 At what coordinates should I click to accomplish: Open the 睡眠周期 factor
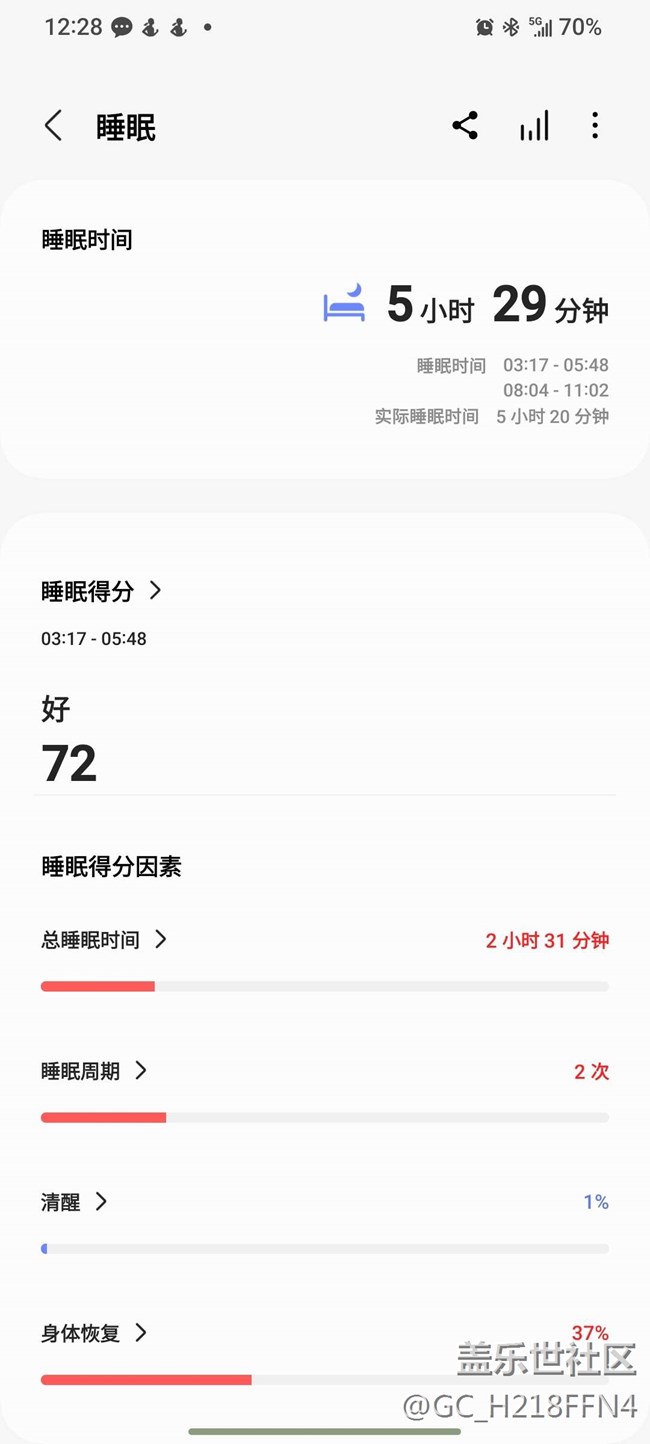pos(94,1071)
